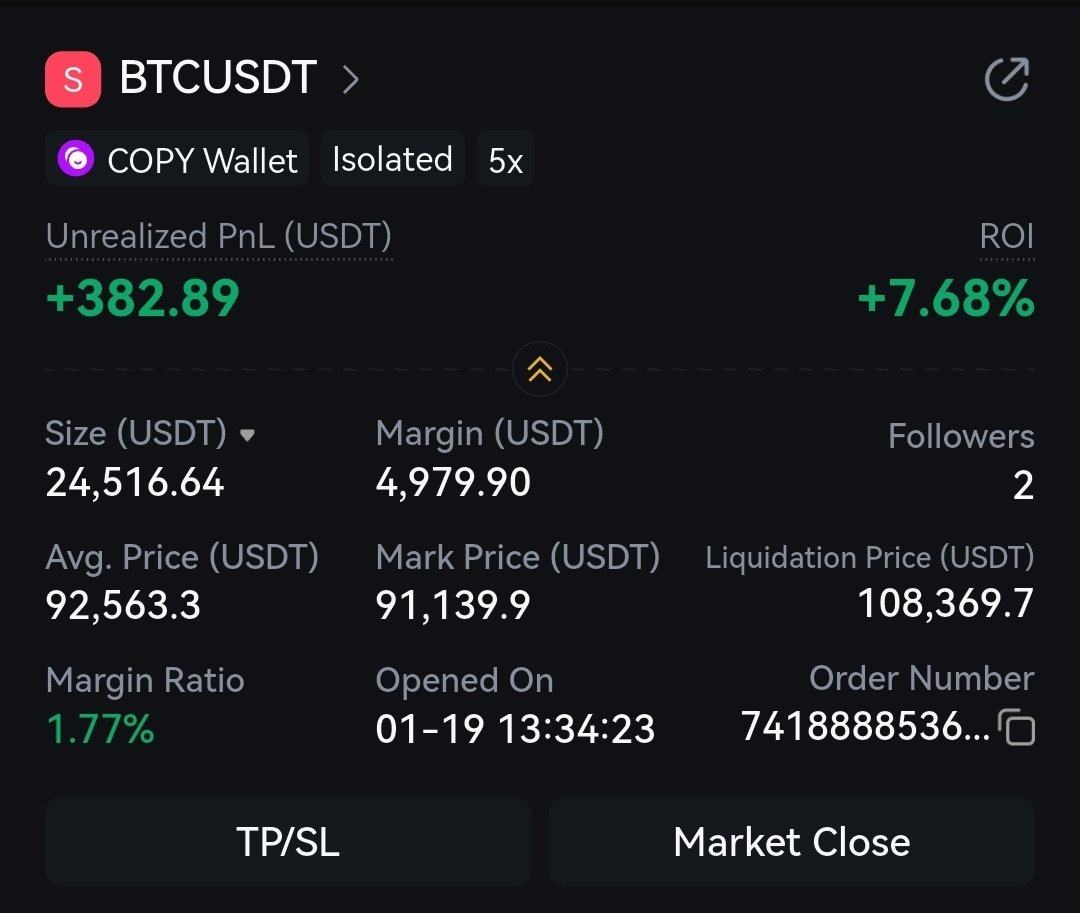Image resolution: width=1080 pixels, height=913 pixels.
Task: Change the Size (USDT) unit dropdown
Action: click(x=248, y=435)
